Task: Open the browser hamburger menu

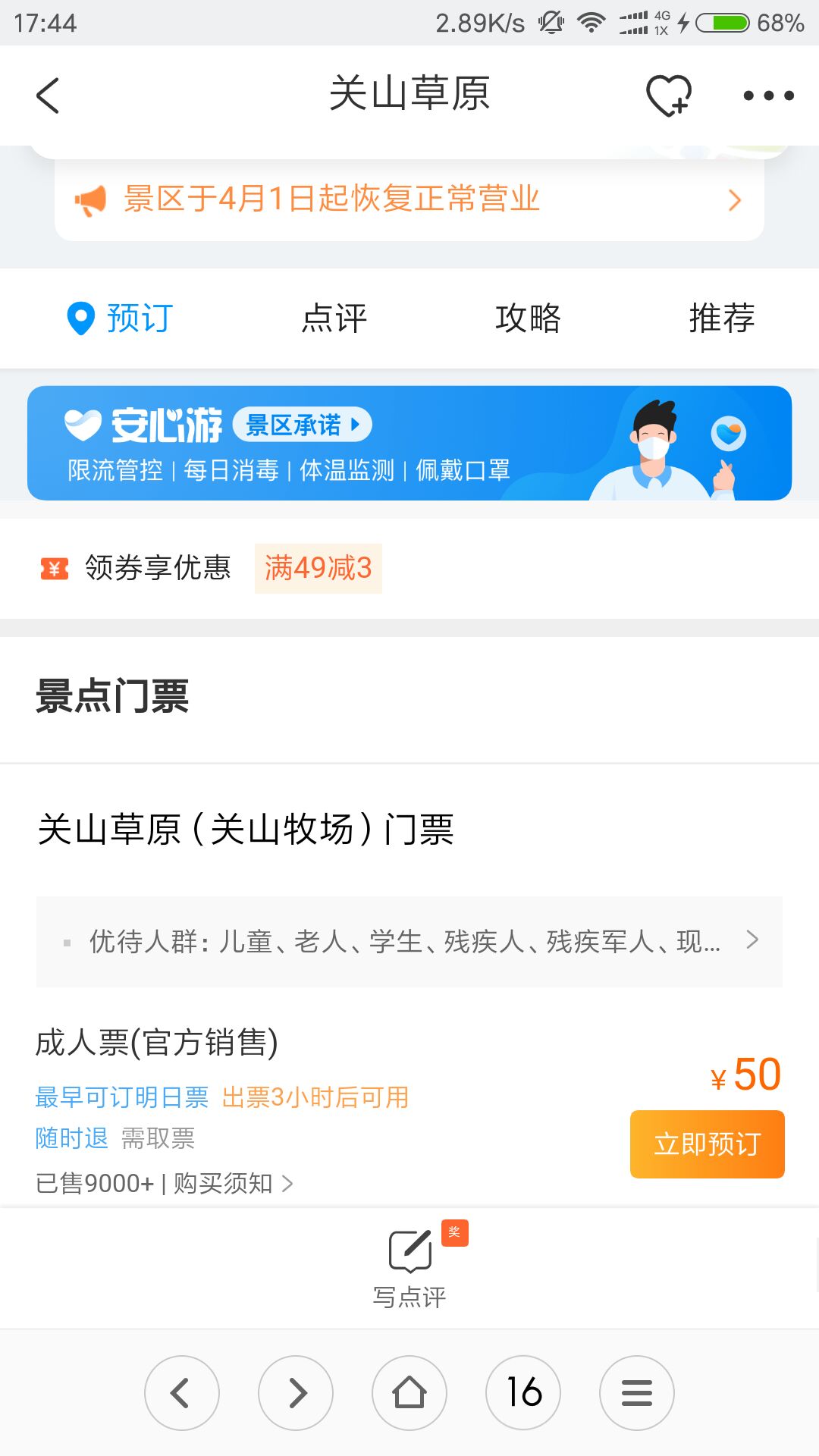Action: (637, 1393)
